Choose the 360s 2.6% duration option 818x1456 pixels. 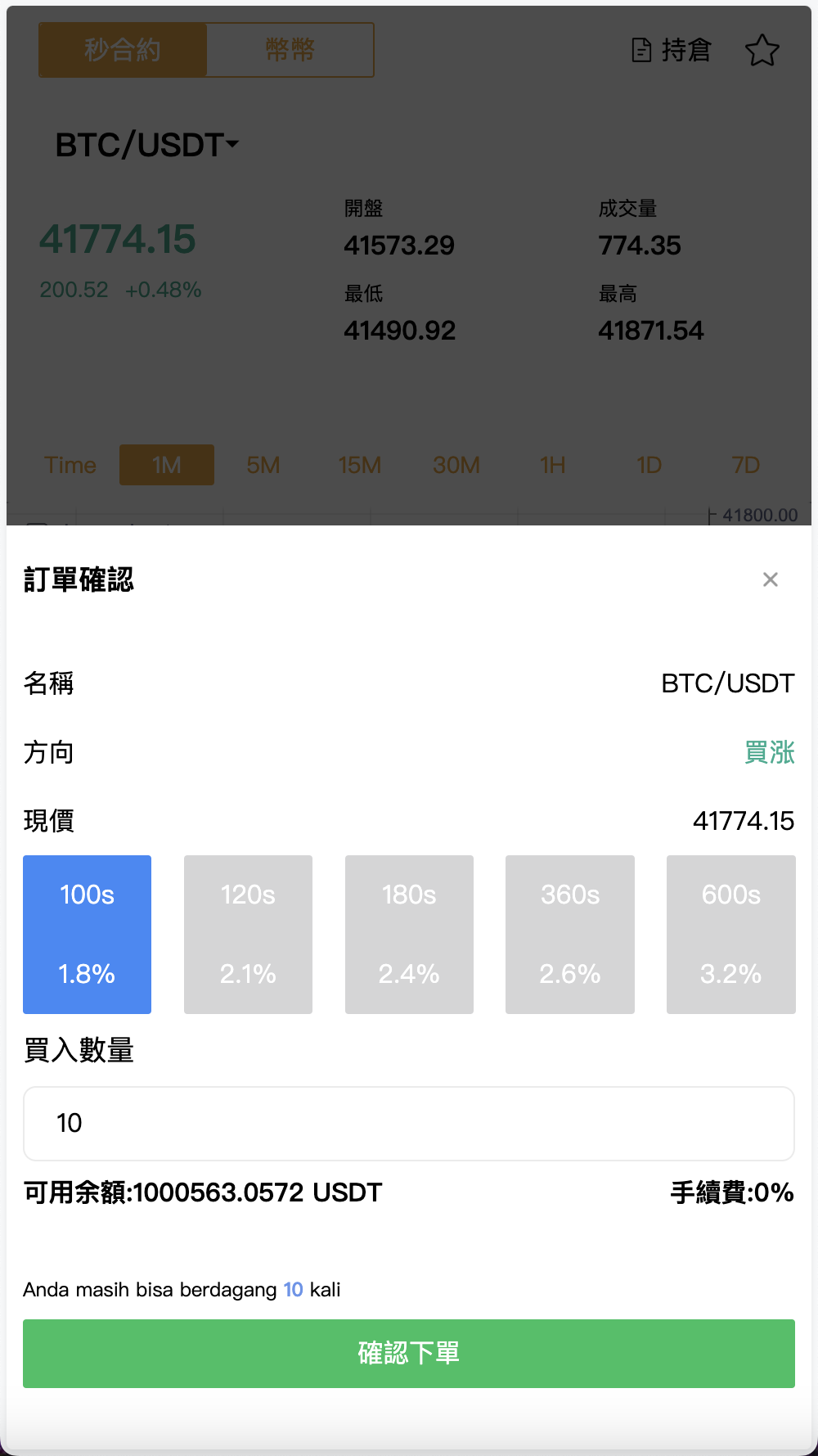pos(570,935)
